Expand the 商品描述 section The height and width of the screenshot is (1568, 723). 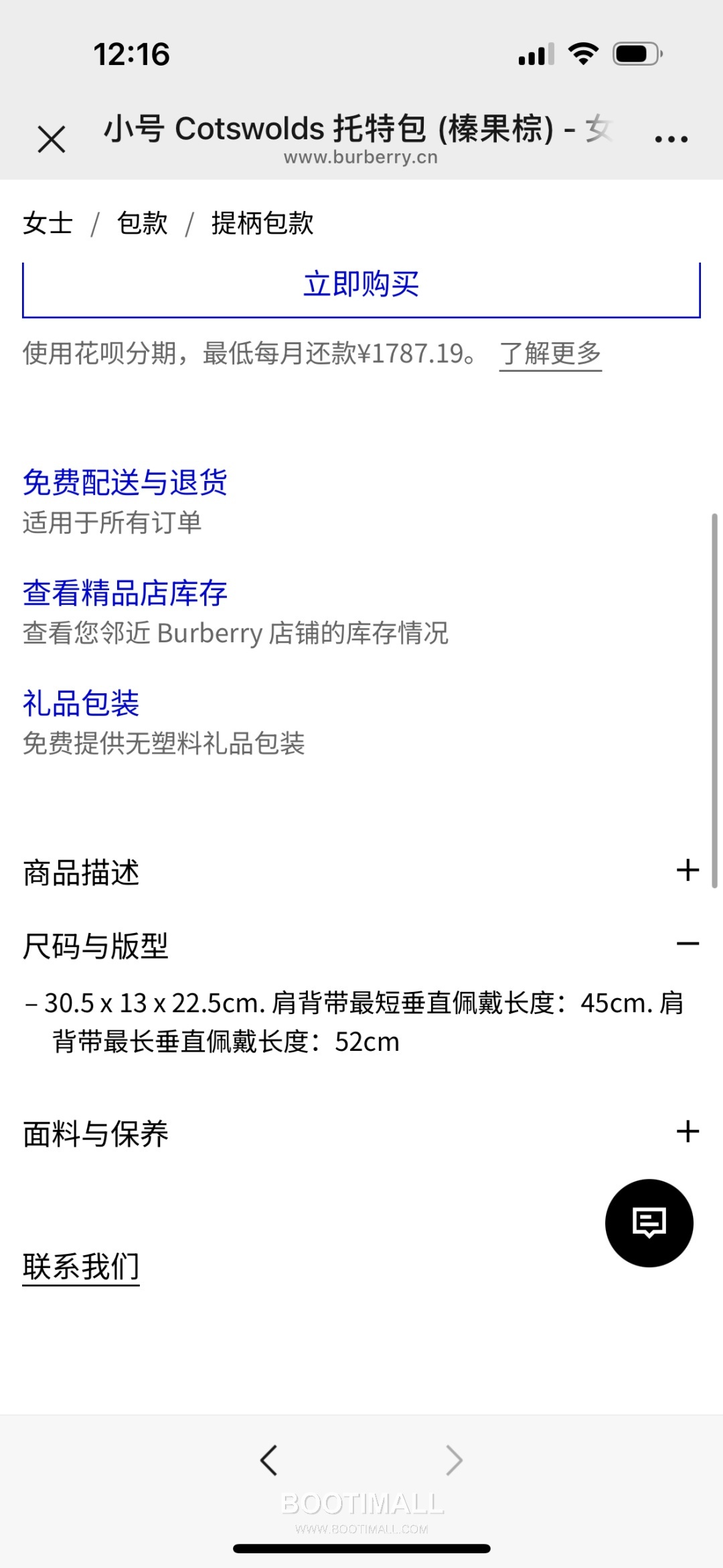688,871
